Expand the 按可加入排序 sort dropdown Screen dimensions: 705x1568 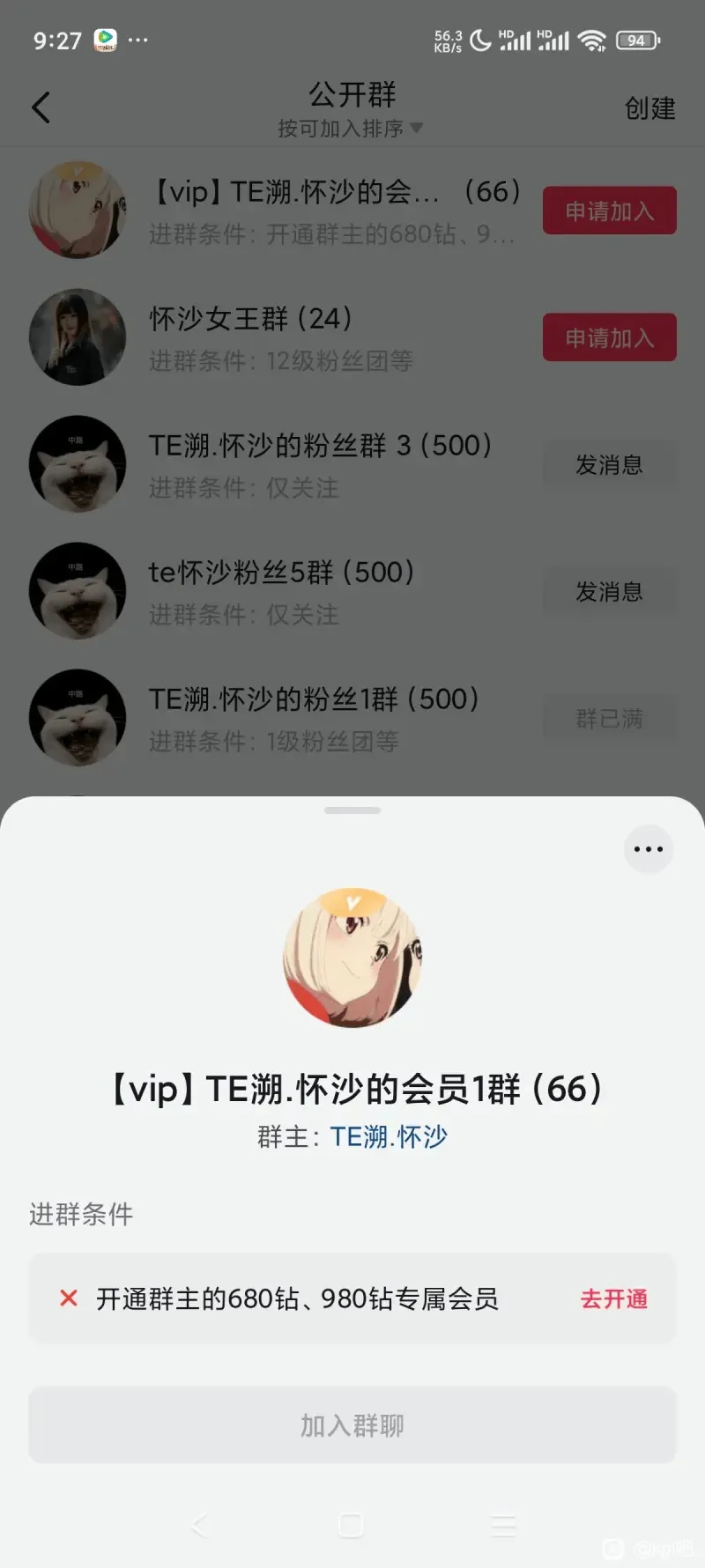[351, 129]
